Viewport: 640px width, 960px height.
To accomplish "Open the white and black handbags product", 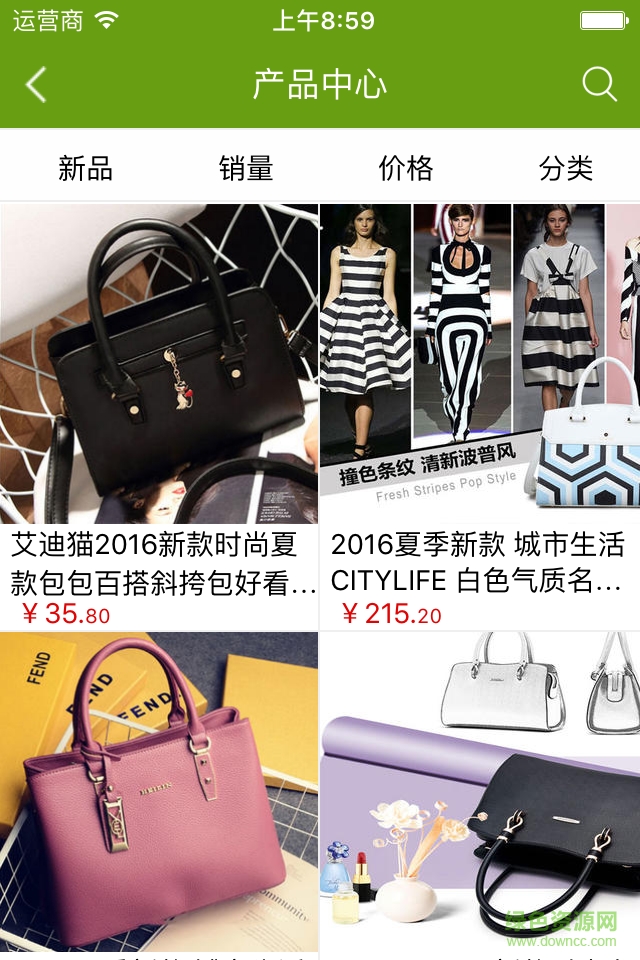I will click(480, 790).
